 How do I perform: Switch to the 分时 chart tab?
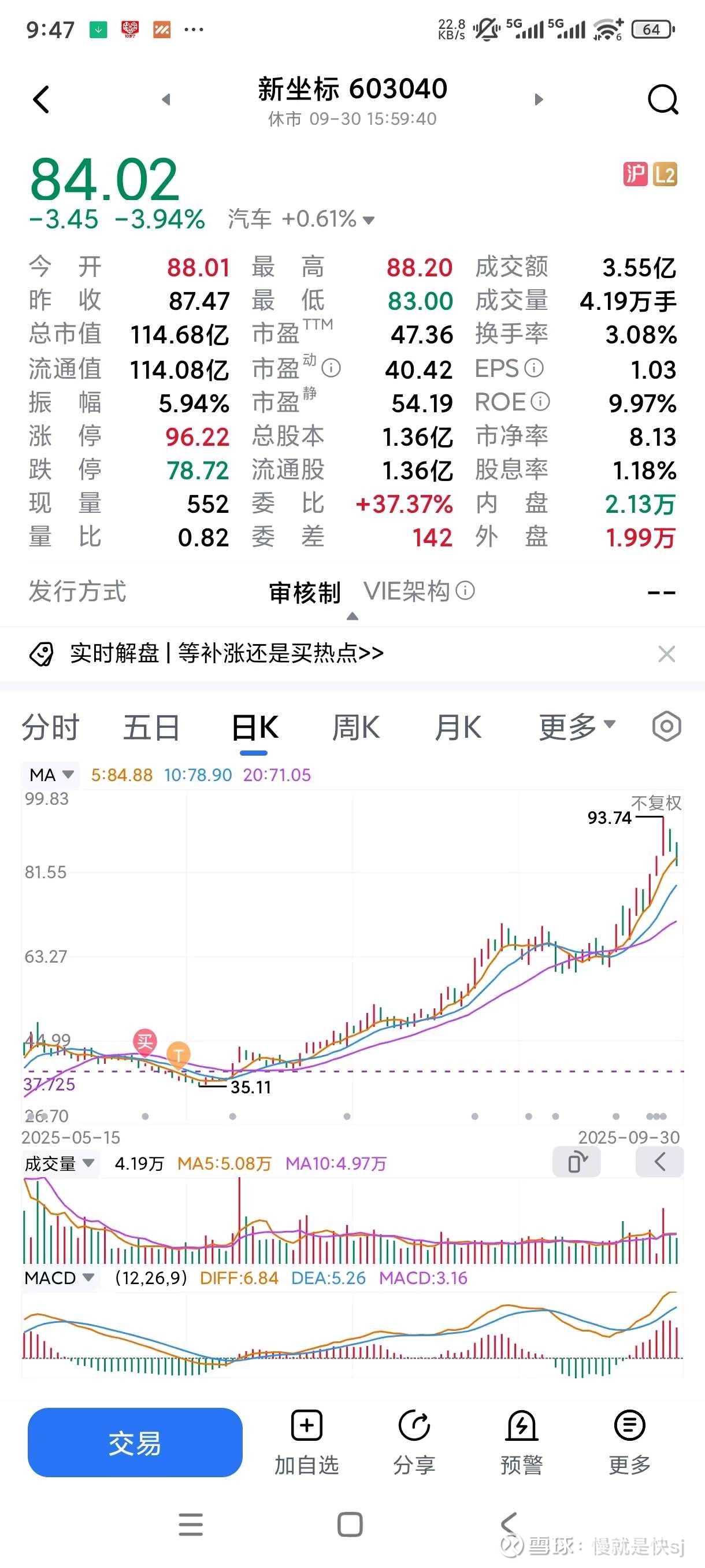(50, 727)
